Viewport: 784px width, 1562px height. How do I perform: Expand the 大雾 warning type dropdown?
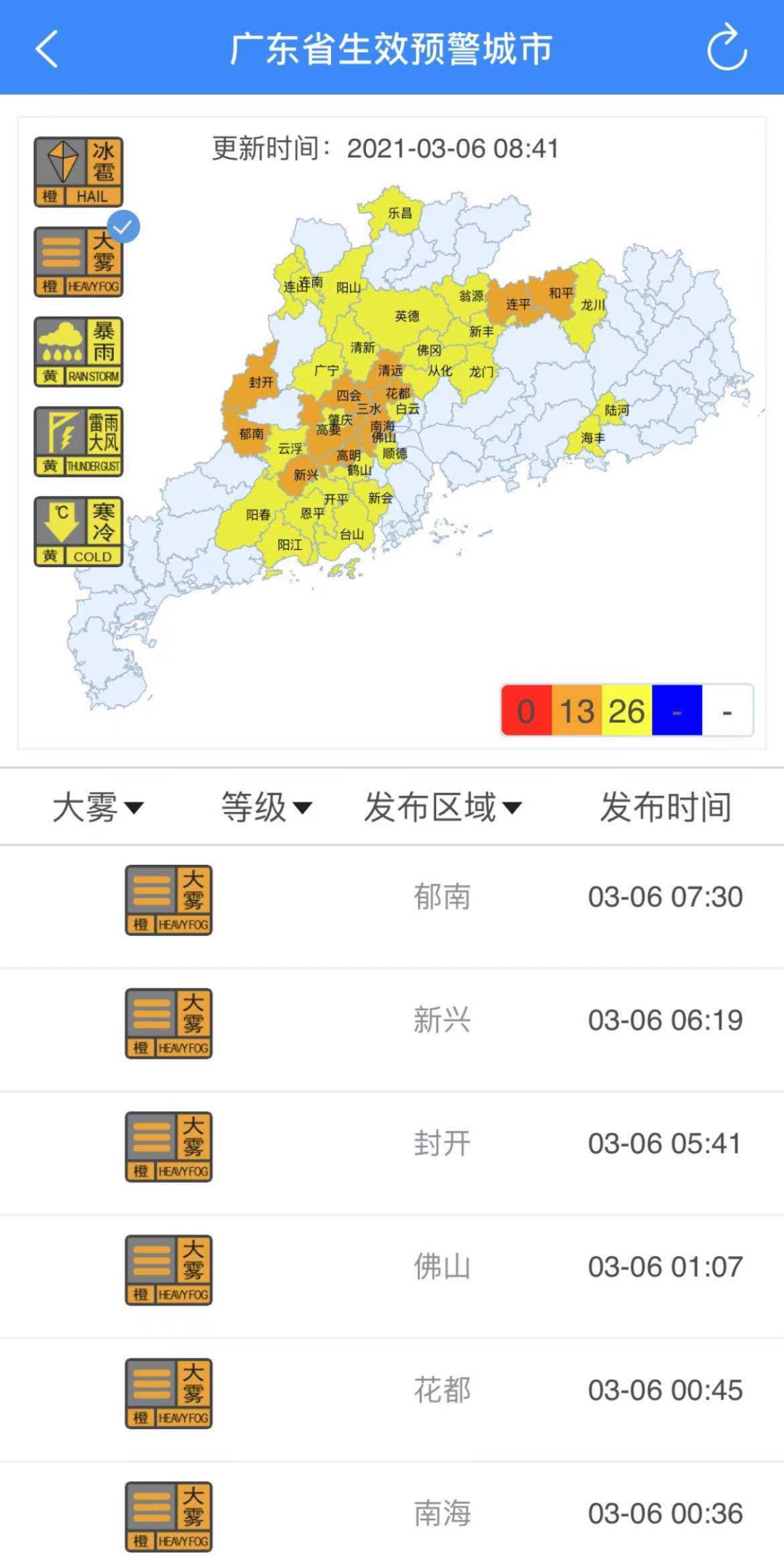point(98,807)
